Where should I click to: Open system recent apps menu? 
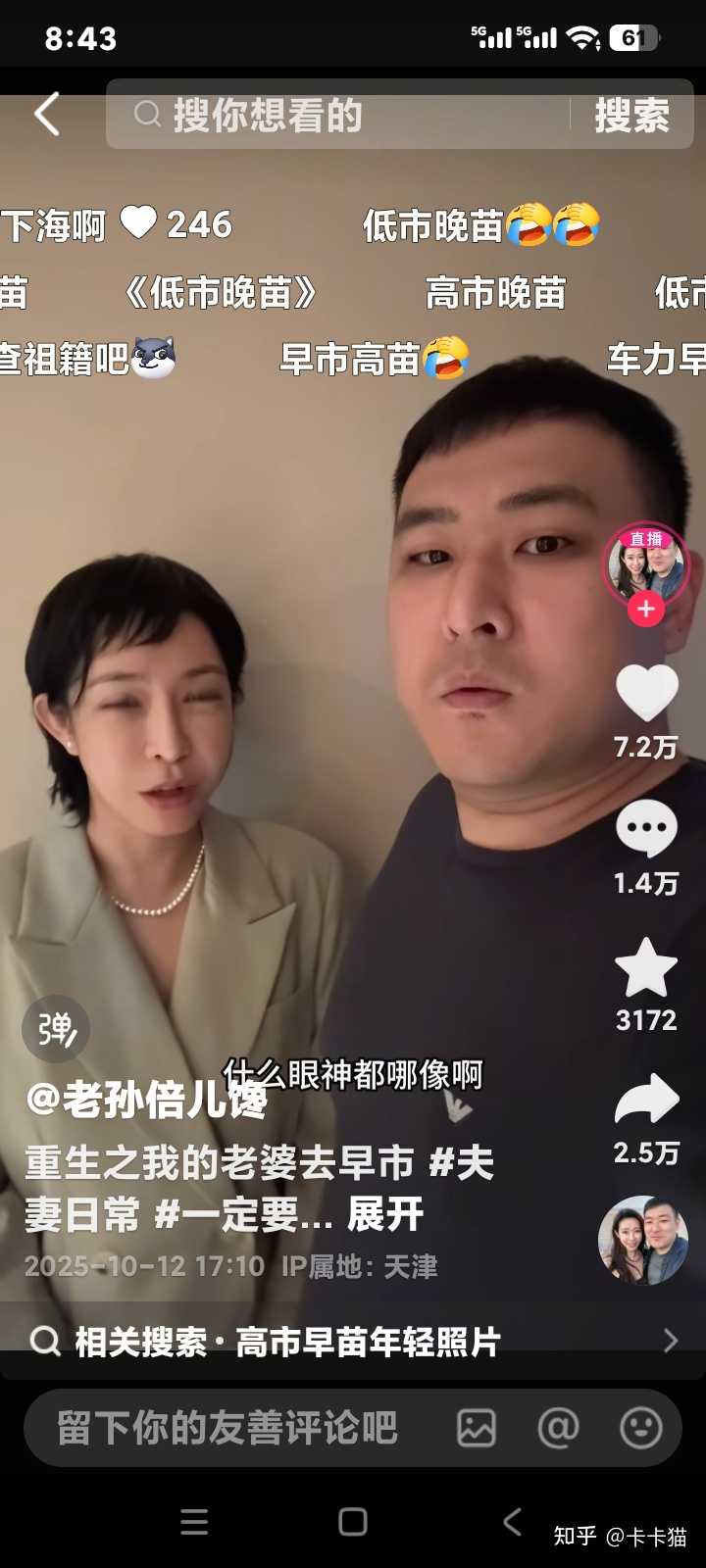[194, 1522]
